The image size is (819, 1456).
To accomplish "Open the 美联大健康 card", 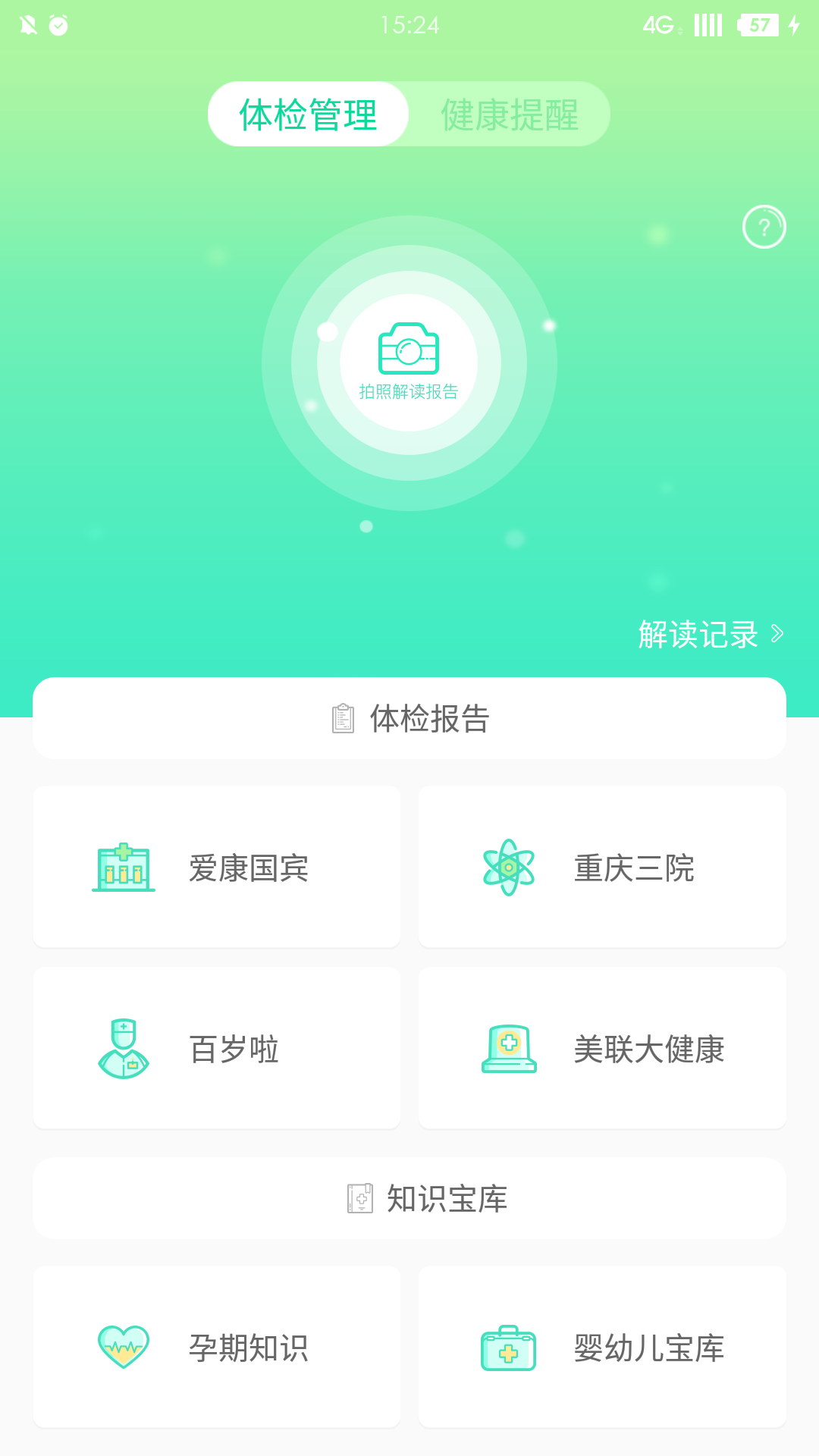I will coord(602,1048).
